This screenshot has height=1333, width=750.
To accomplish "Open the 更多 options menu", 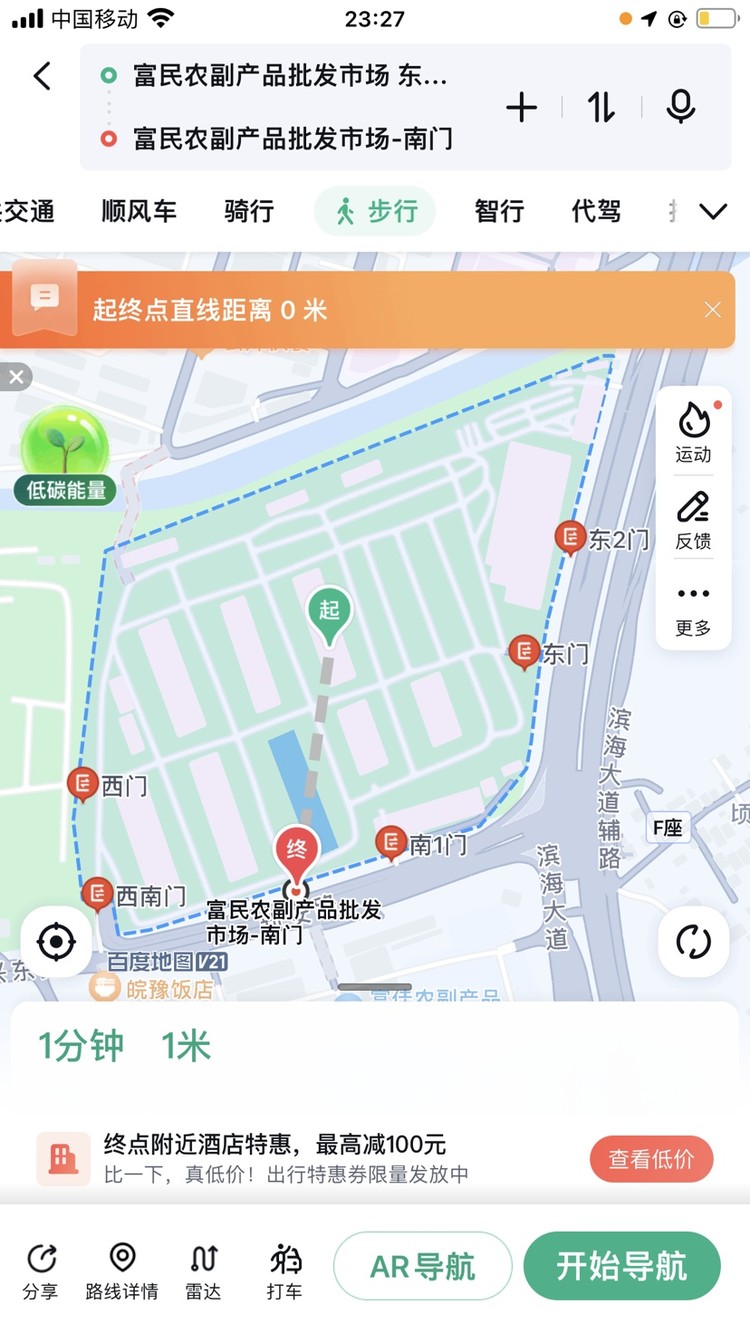I will click(693, 608).
